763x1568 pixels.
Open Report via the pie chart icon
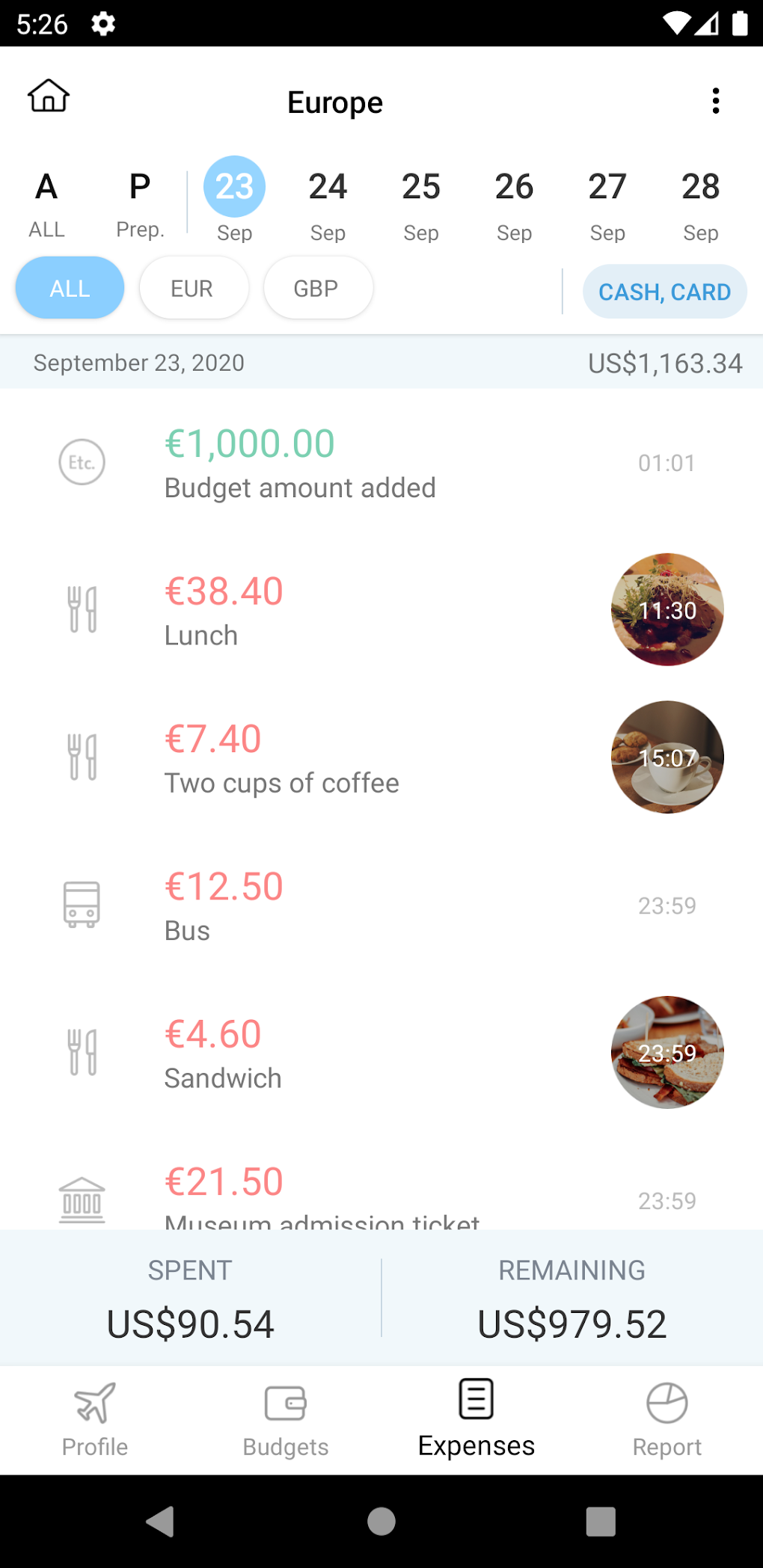pos(667,1417)
